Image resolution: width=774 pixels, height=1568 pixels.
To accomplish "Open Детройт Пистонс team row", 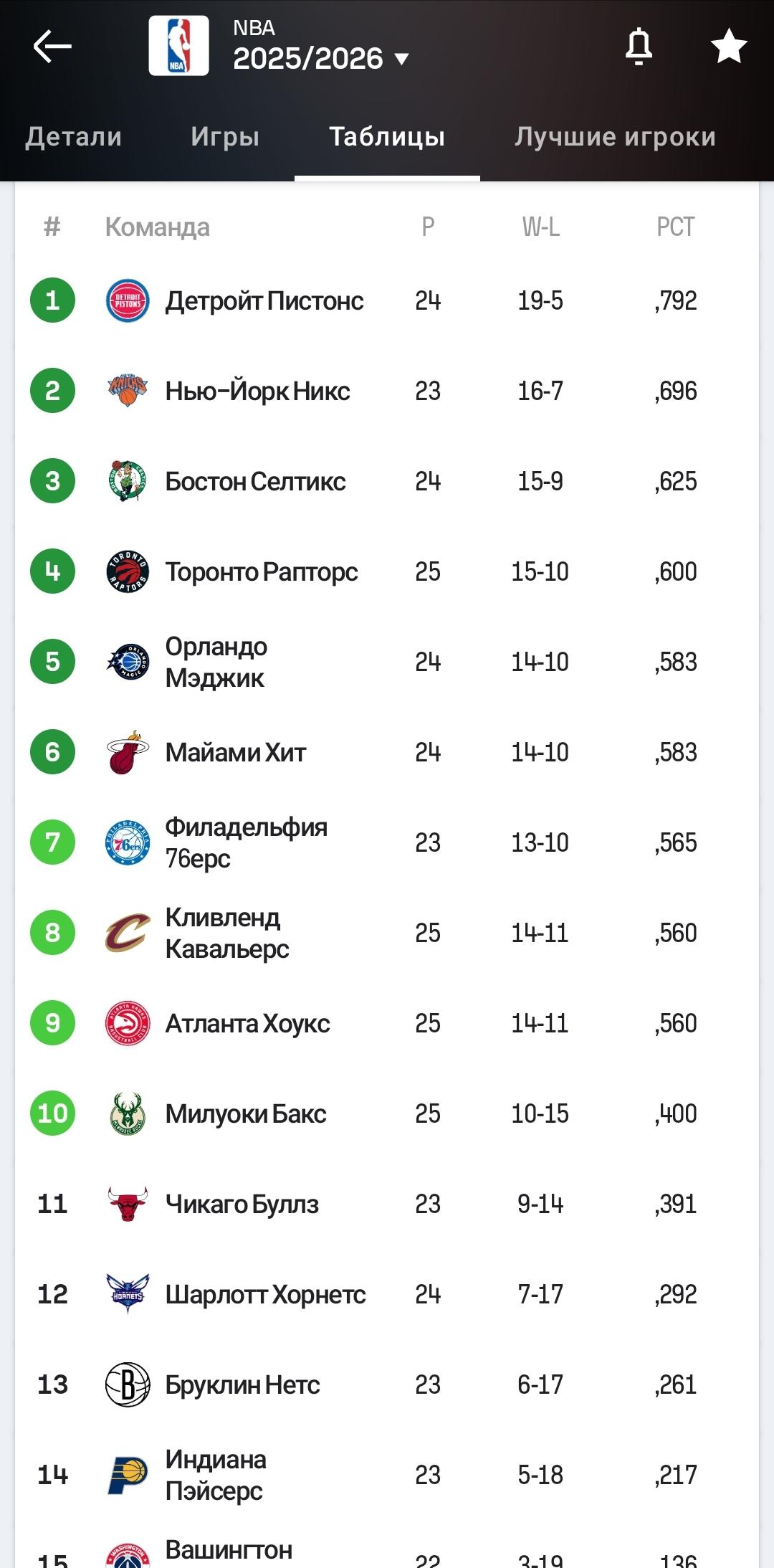I will pyautogui.click(x=264, y=300).
